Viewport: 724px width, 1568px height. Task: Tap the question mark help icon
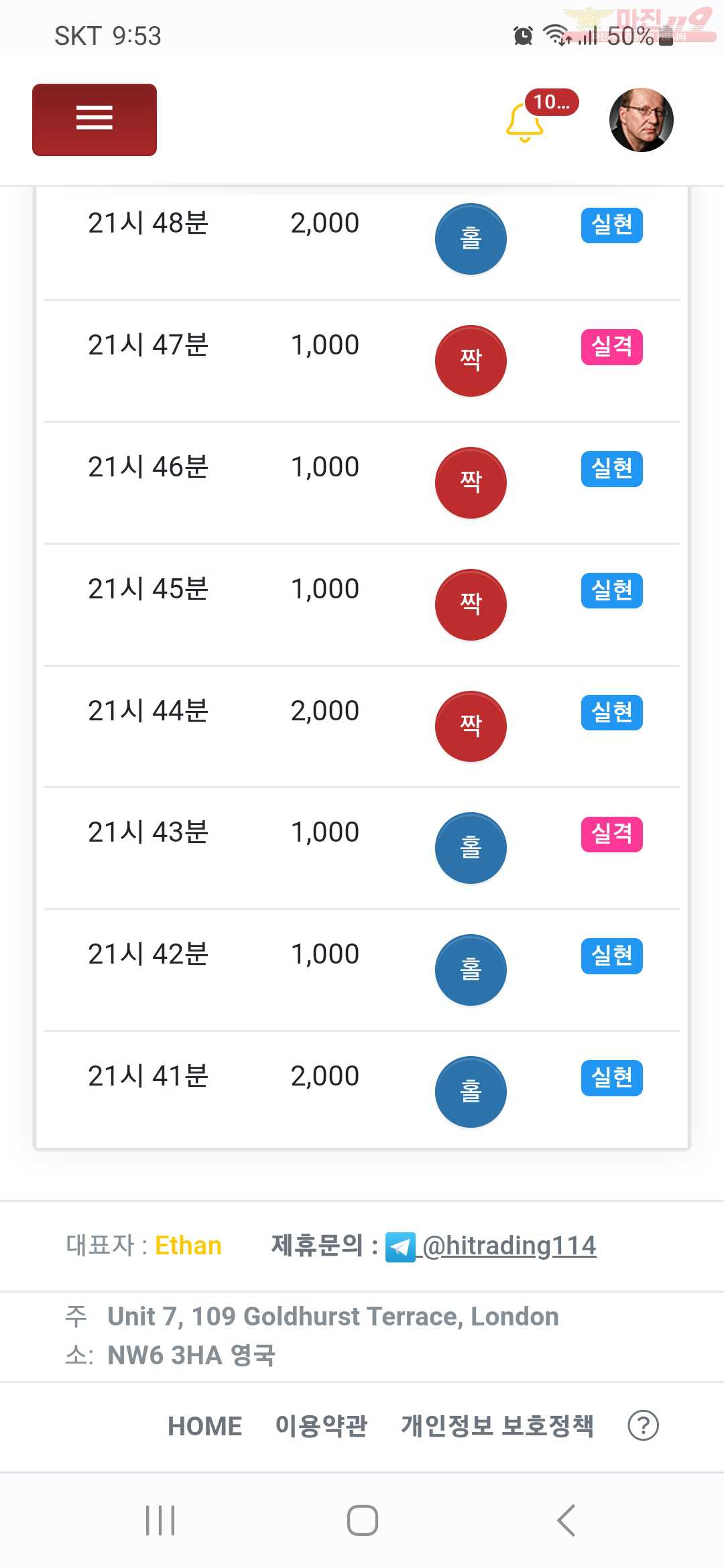pyautogui.click(x=644, y=1425)
